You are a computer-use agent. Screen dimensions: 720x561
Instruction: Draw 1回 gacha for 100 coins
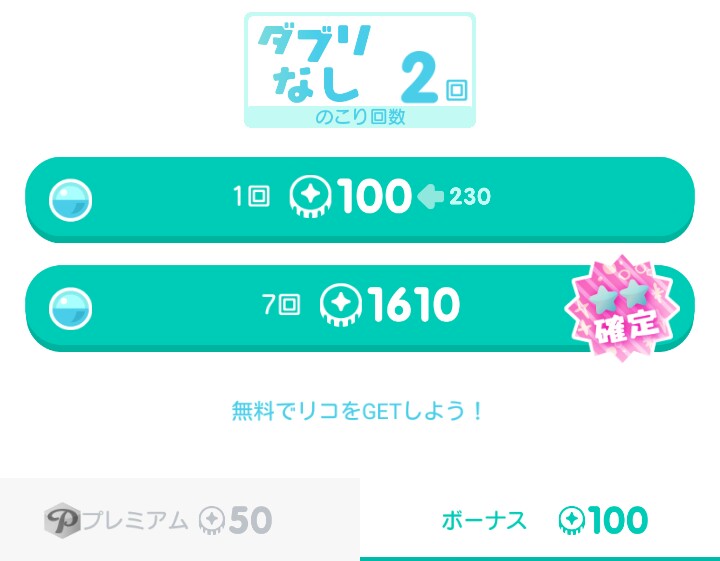(359, 197)
